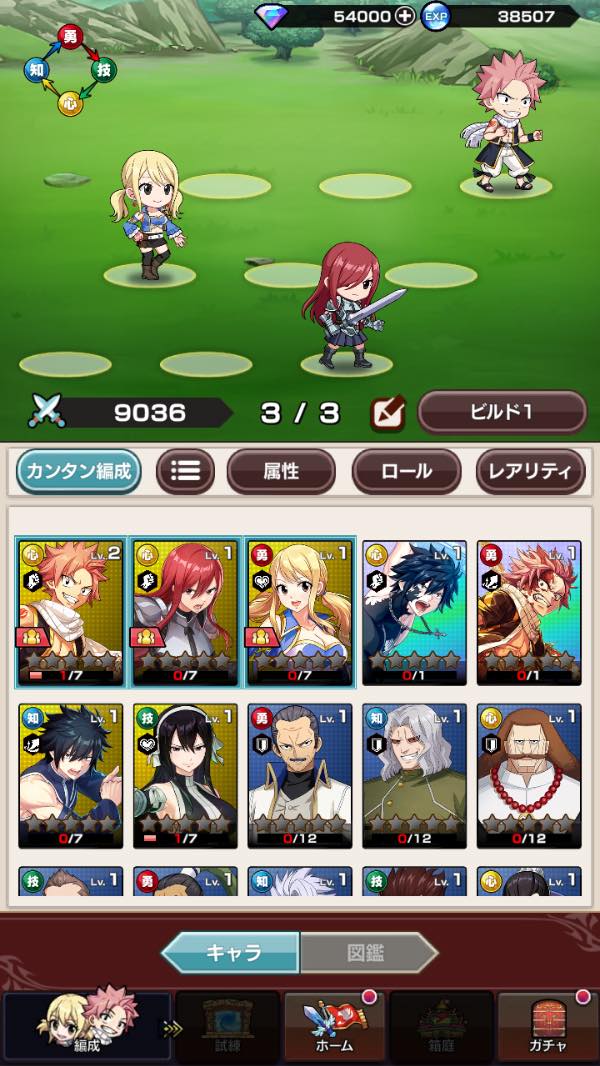The image size is (600, 1066).
Task: Sort by レアリティ
Action: point(531,471)
